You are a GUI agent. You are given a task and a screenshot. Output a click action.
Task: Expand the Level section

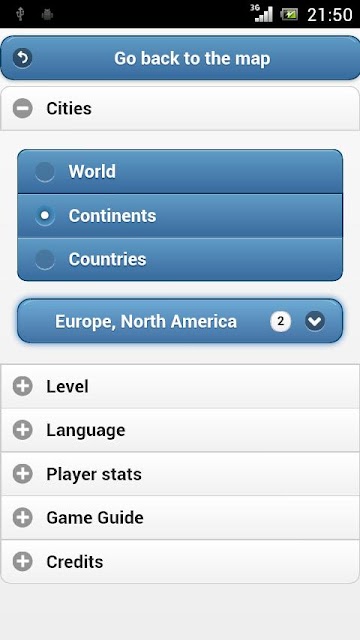click(x=180, y=386)
